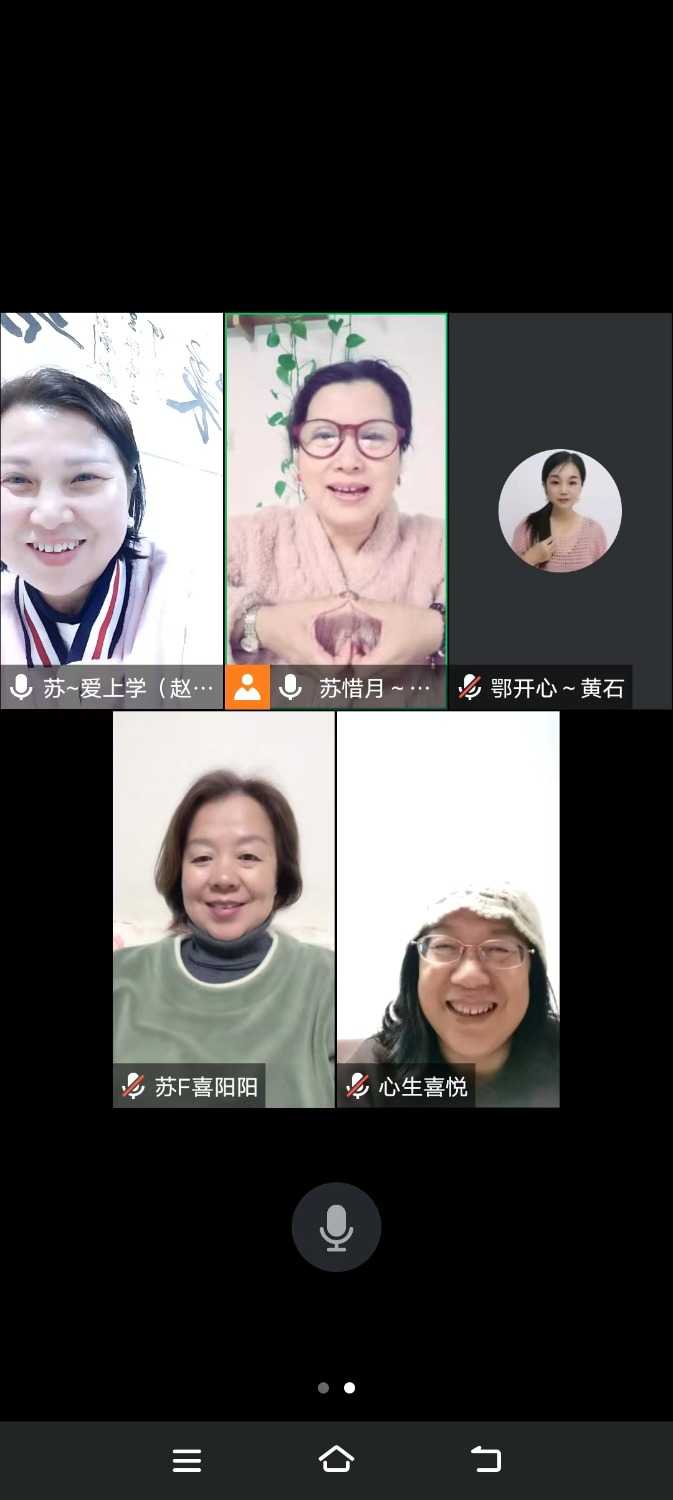
Task: Go to the first page indicator dot
Action: click(x=323, y=1388)
